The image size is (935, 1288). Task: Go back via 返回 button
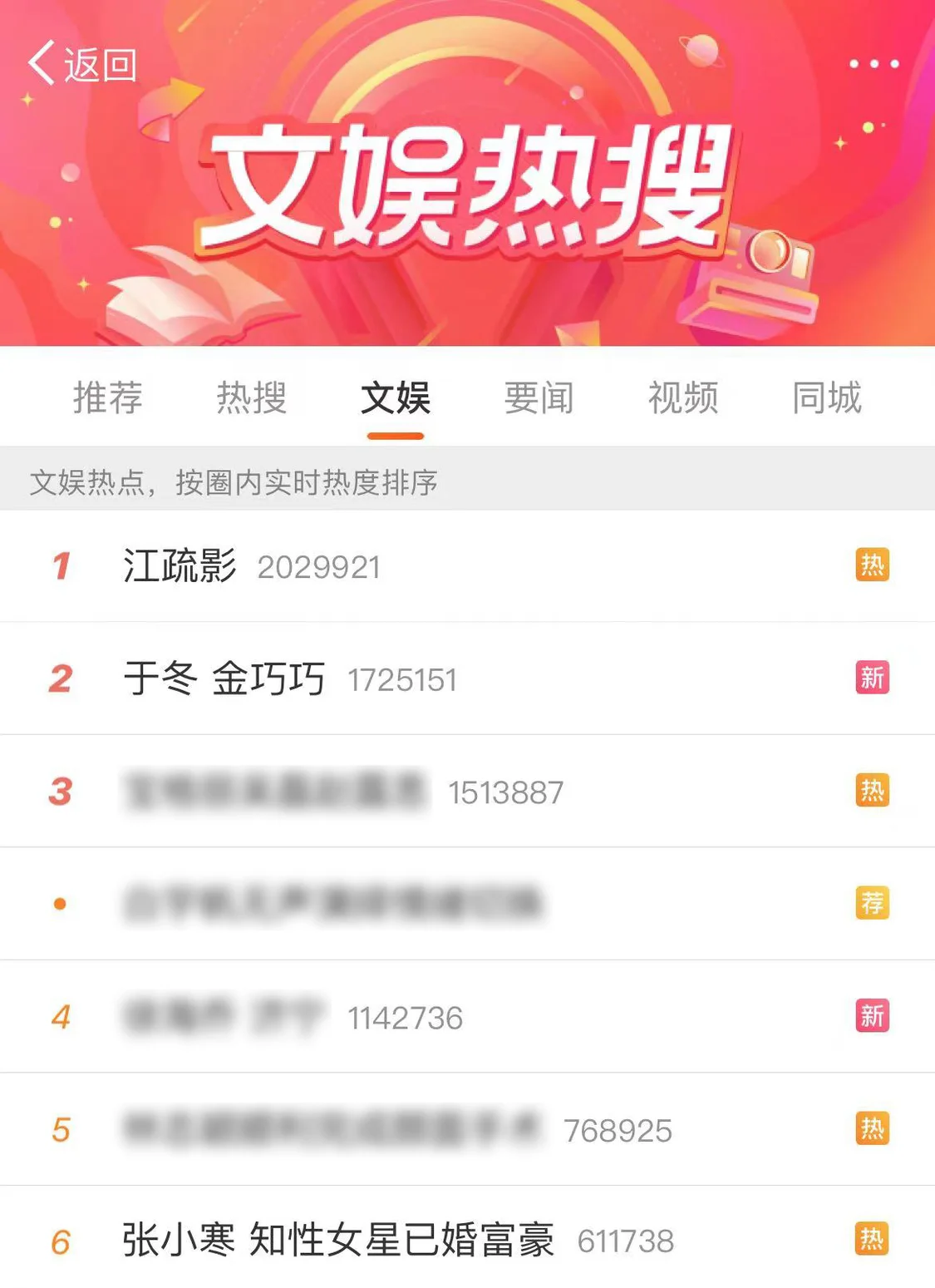pos(82,64)
